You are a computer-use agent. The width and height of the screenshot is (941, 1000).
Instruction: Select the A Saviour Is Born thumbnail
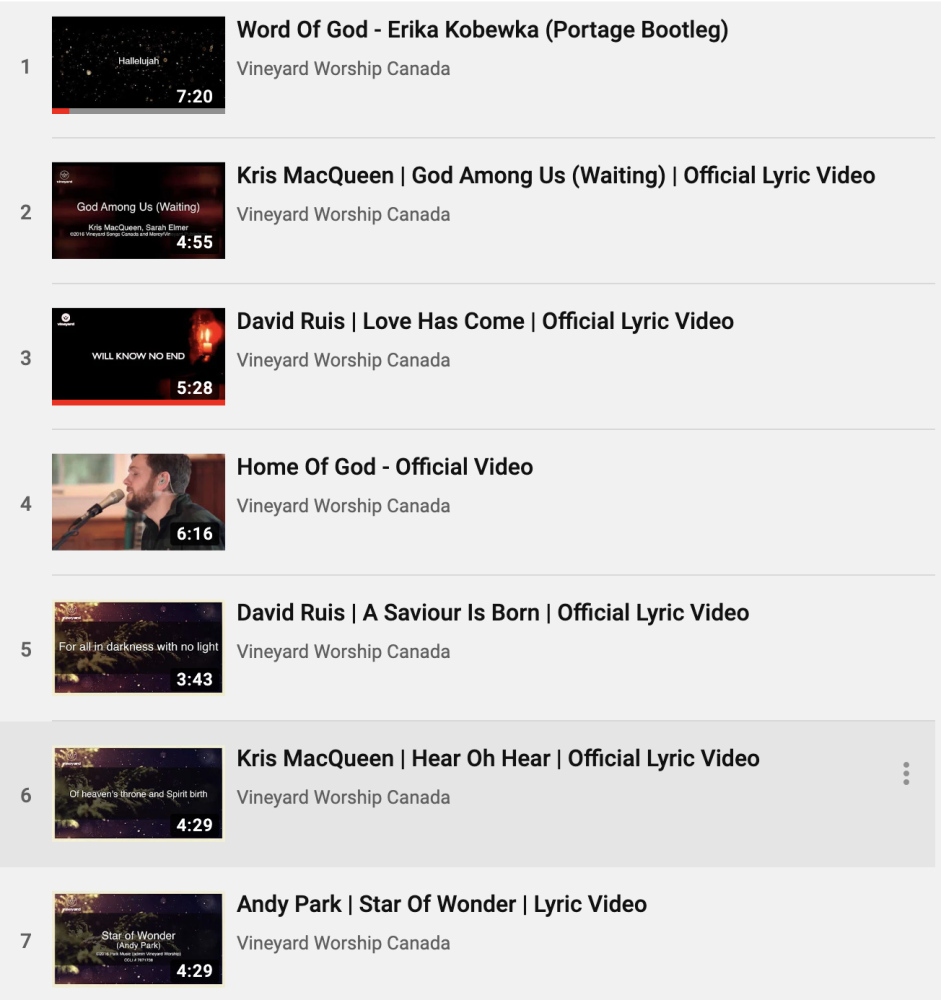click(138, 646)
